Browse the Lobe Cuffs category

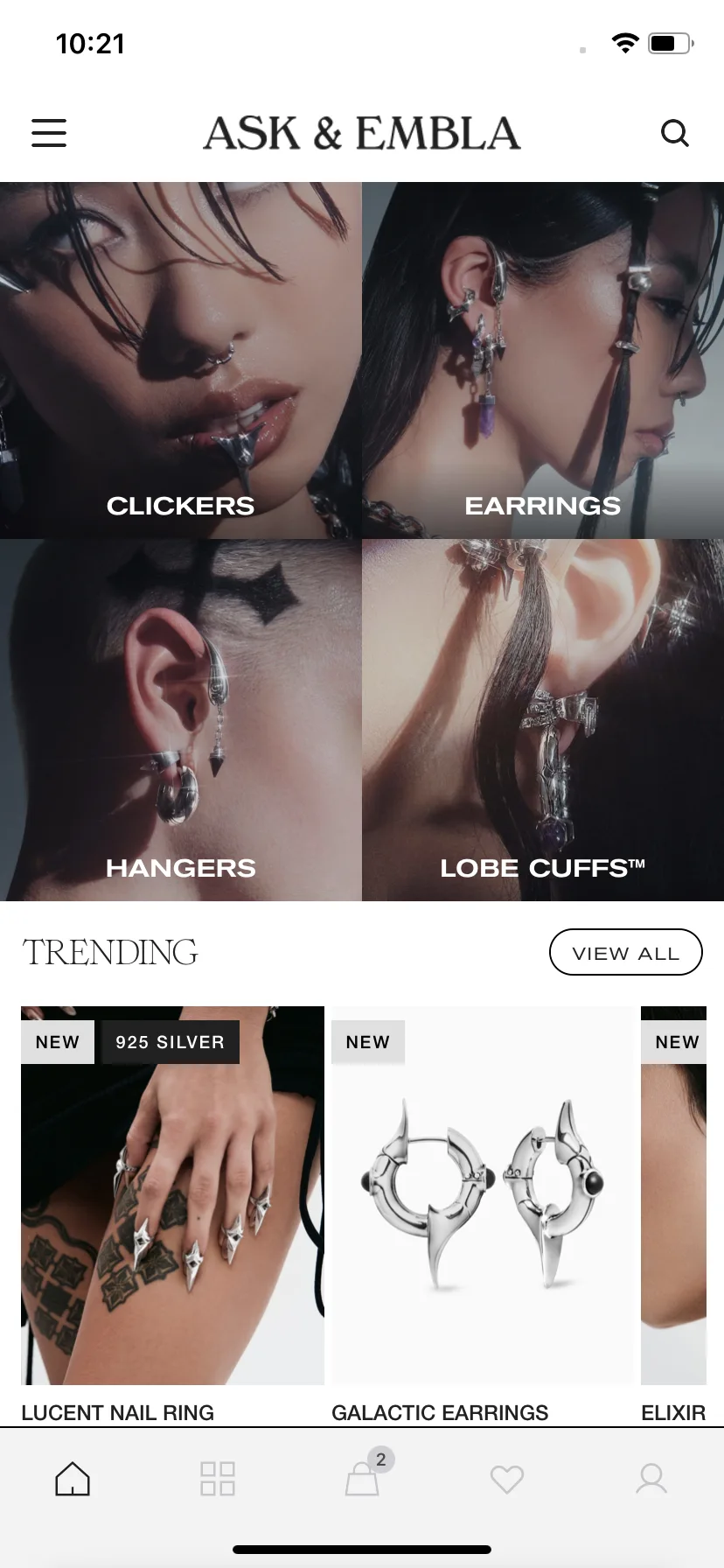[543, 719]
